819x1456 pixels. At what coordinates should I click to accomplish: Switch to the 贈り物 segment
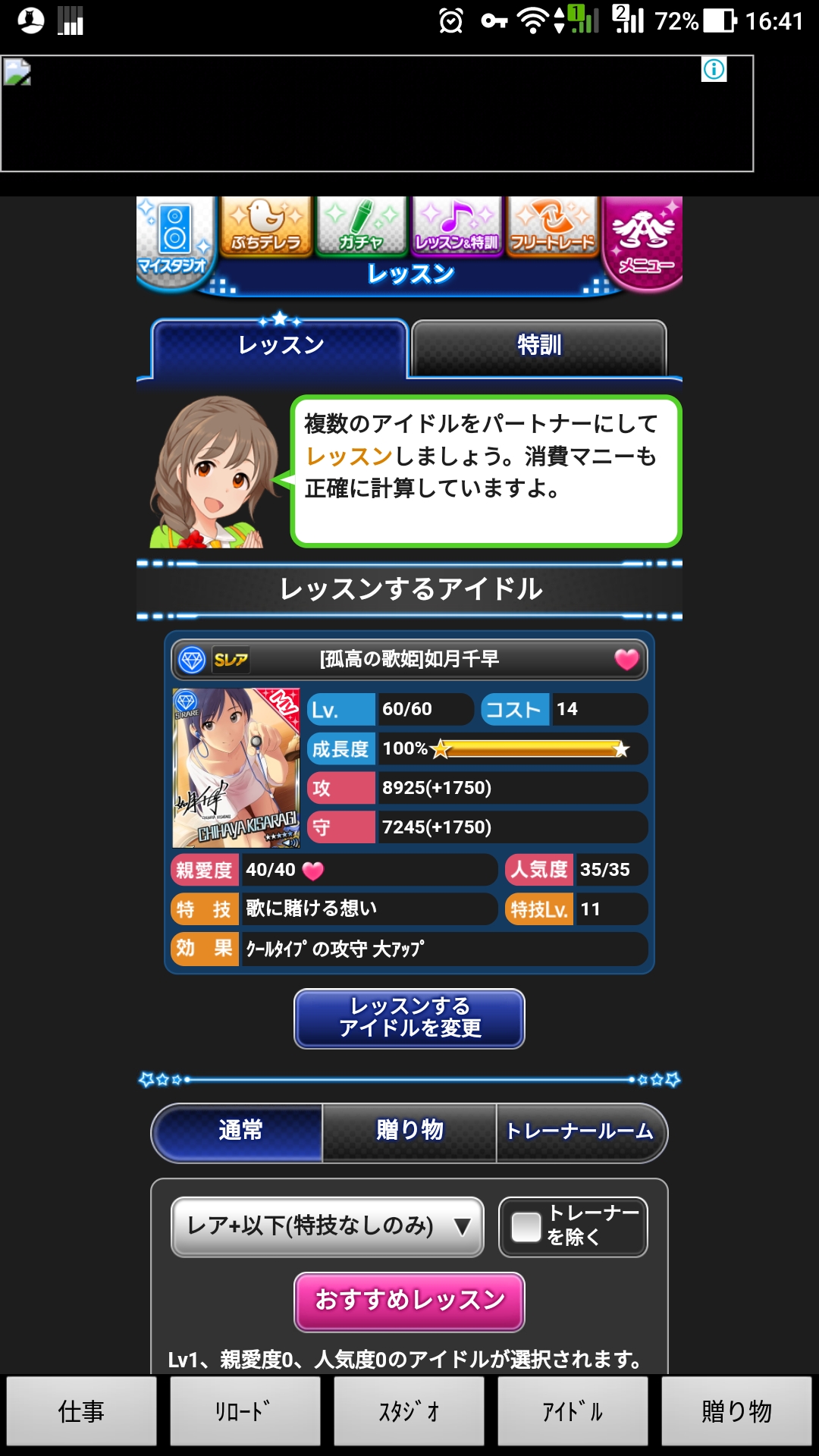[409, 1131]
